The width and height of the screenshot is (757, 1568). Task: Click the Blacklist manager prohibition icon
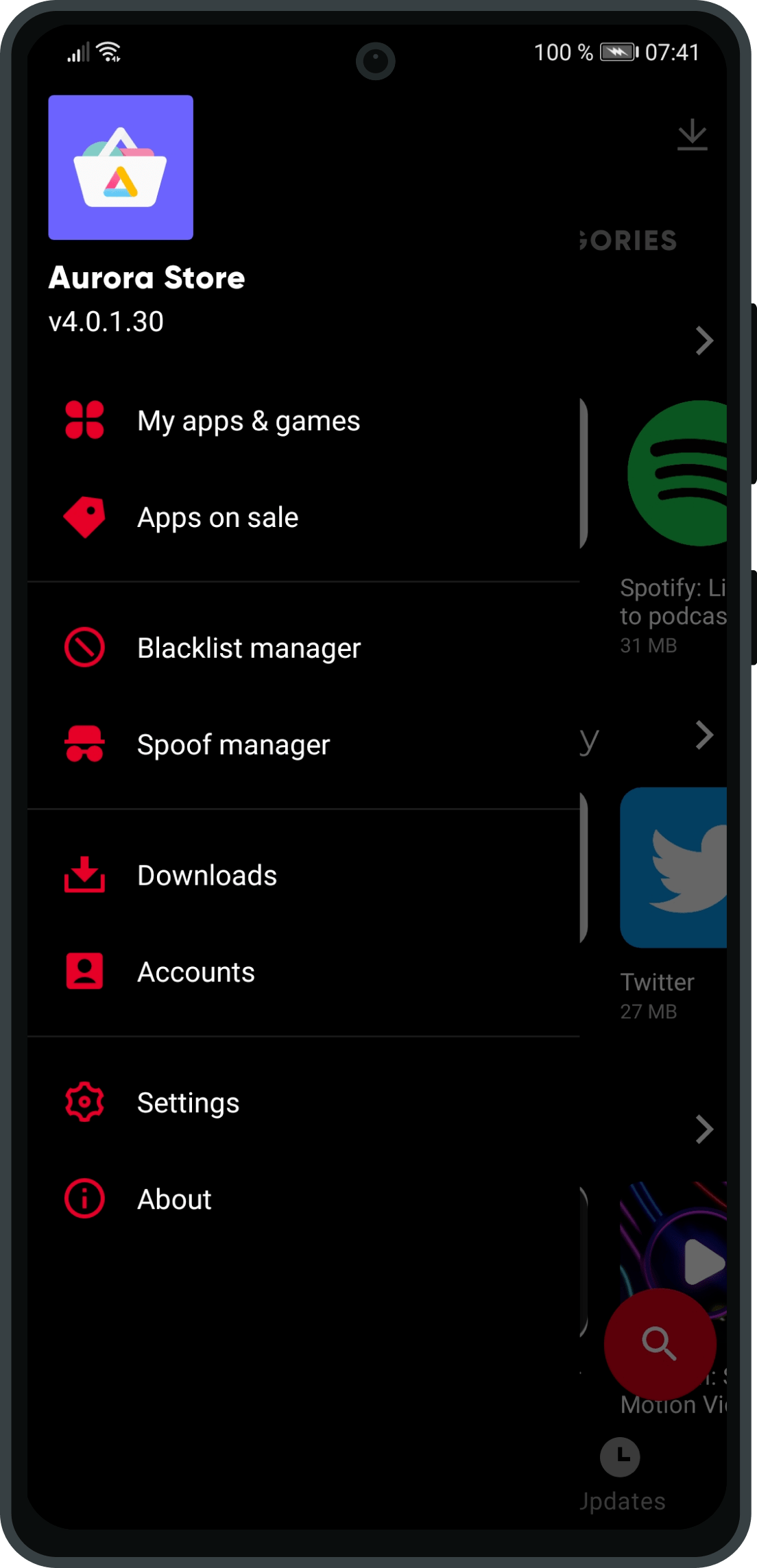click(x=84, y=647)
